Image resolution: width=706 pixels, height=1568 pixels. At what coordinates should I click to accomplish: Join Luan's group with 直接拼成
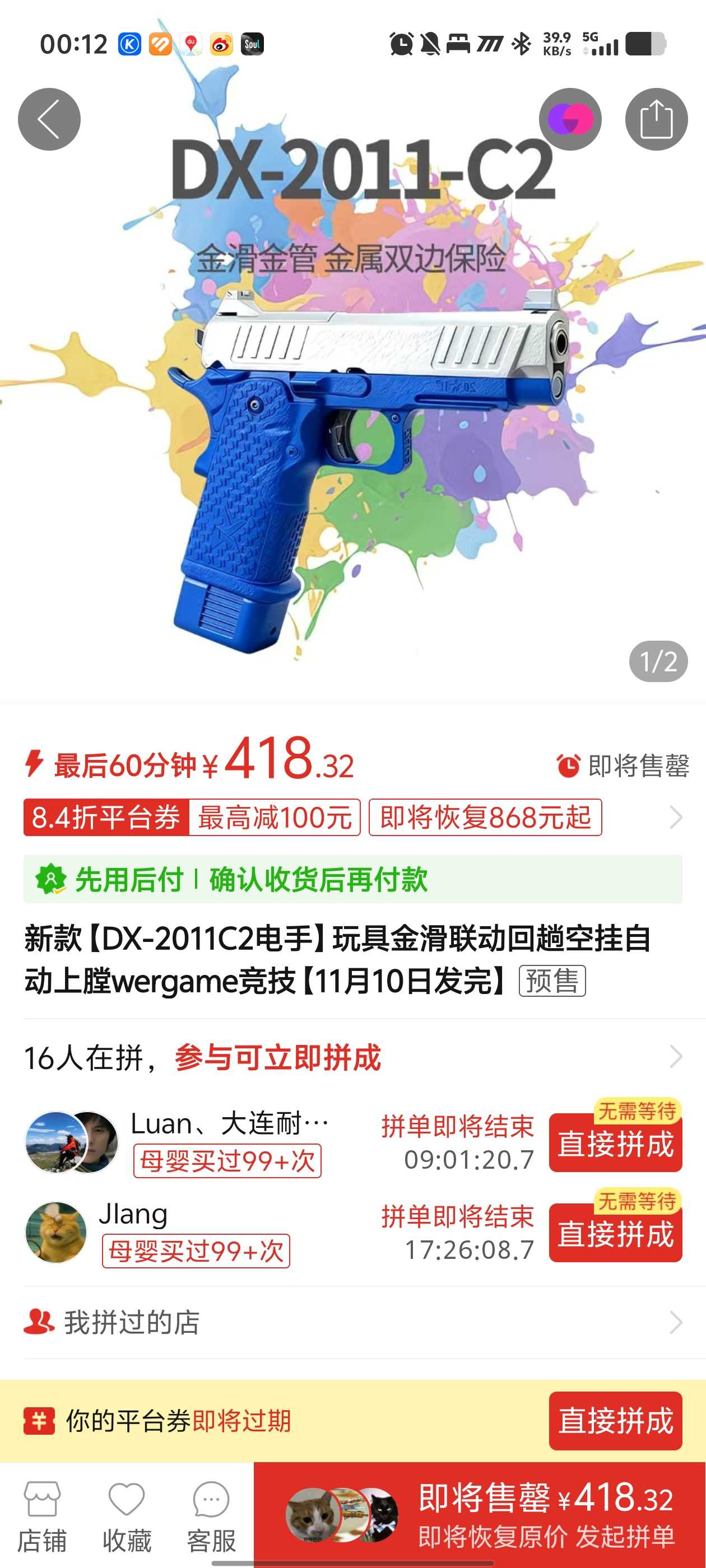[615, 1143]
